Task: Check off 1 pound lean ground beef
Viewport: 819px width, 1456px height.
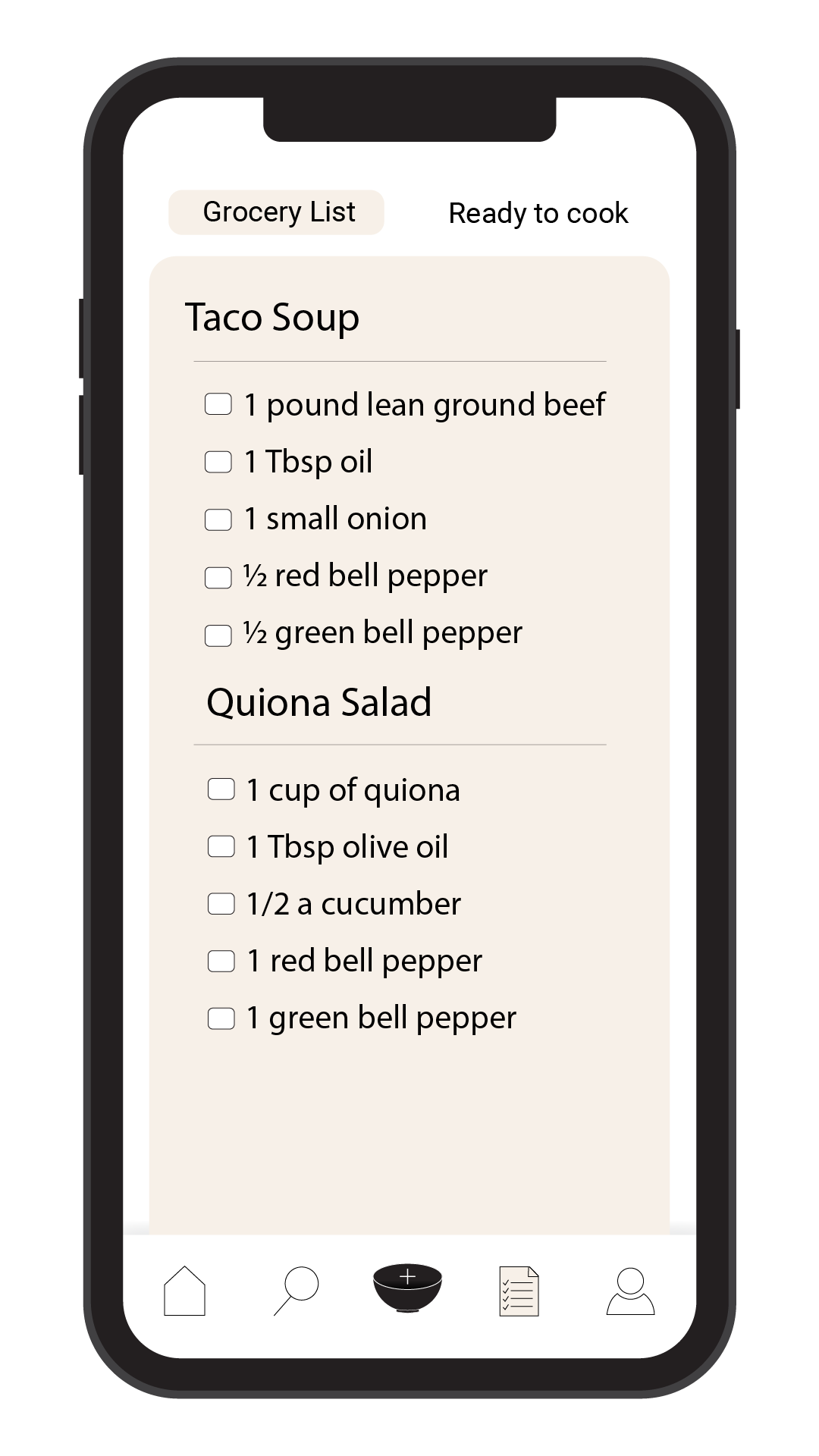Action: coord(218,404)
